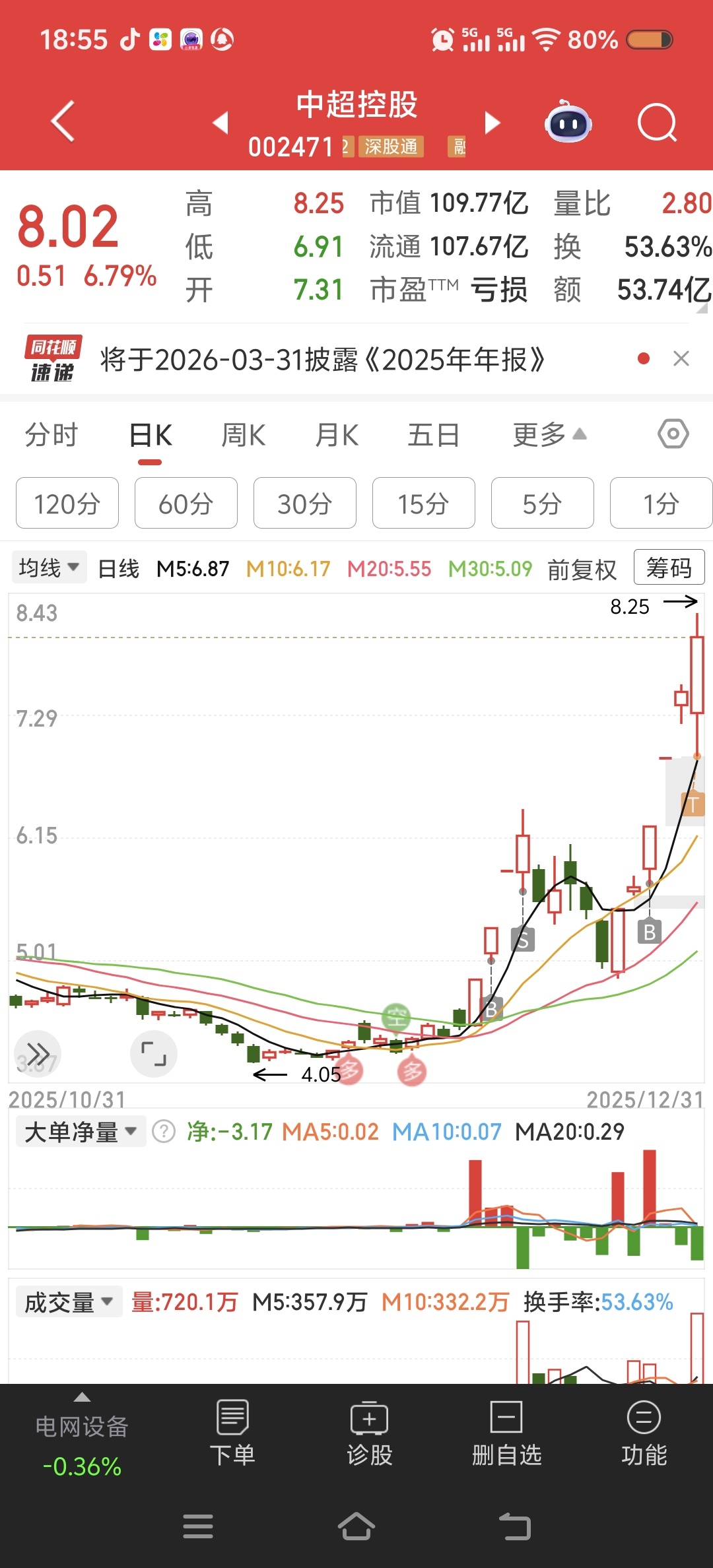Viewport: 713px width, 1568px height.
Task: Open the 均线 indicator dropdown
Action: tap(49, 568)
